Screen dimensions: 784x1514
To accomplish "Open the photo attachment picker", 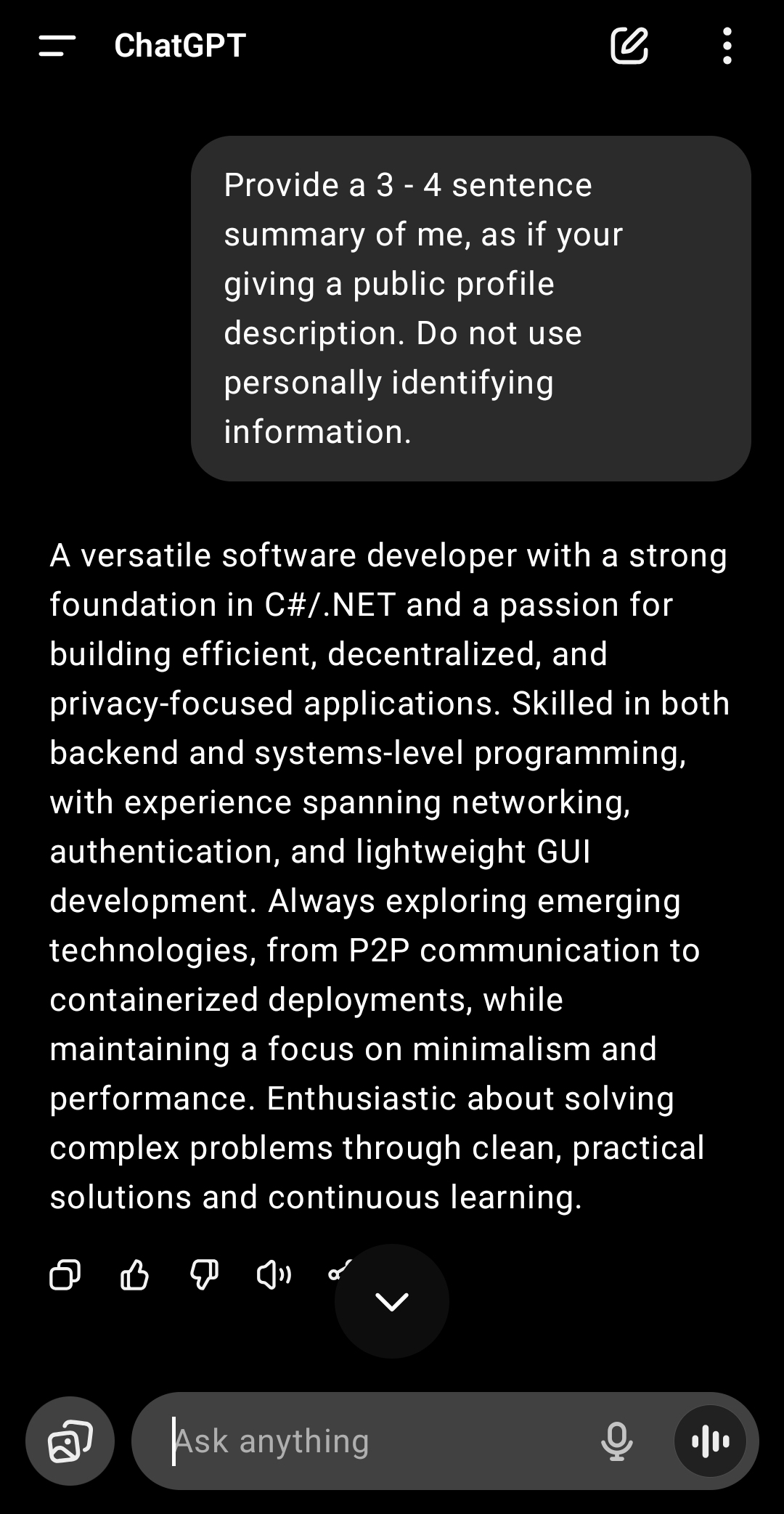I will click(x=70, y=1441).
